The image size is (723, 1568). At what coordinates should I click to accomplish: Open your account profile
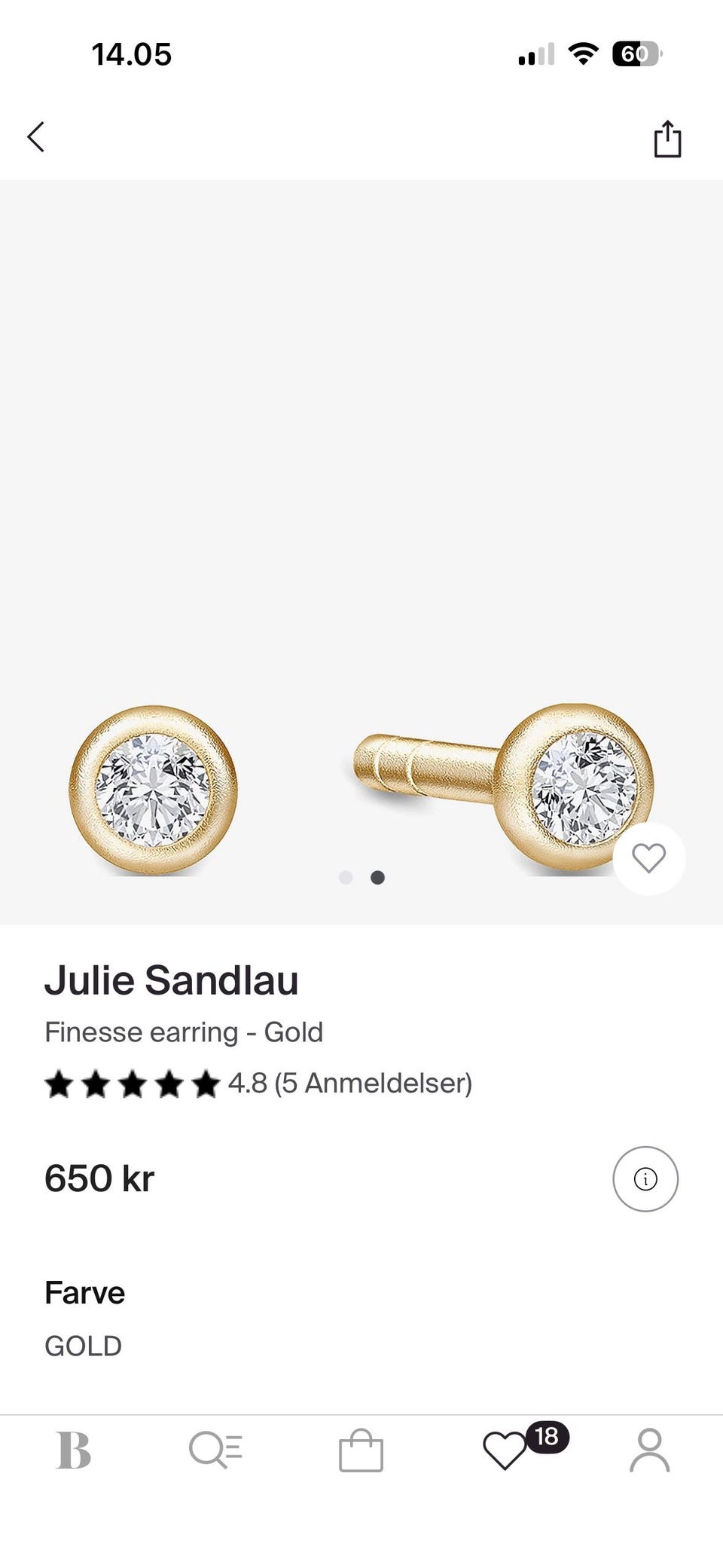coord(650,1449)
